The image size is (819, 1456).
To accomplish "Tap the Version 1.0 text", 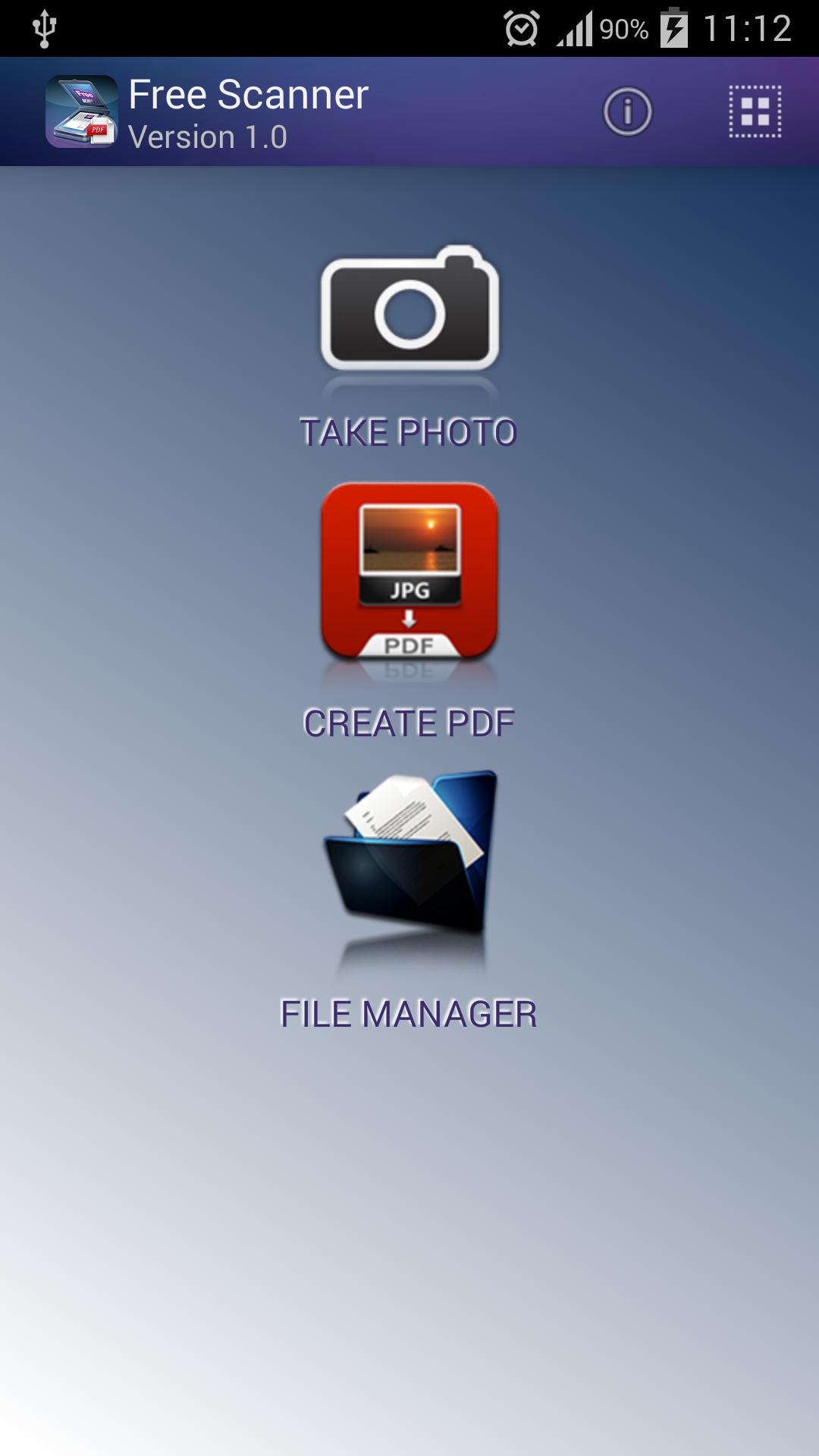I will pyautogui.click(x=206, y=137).
